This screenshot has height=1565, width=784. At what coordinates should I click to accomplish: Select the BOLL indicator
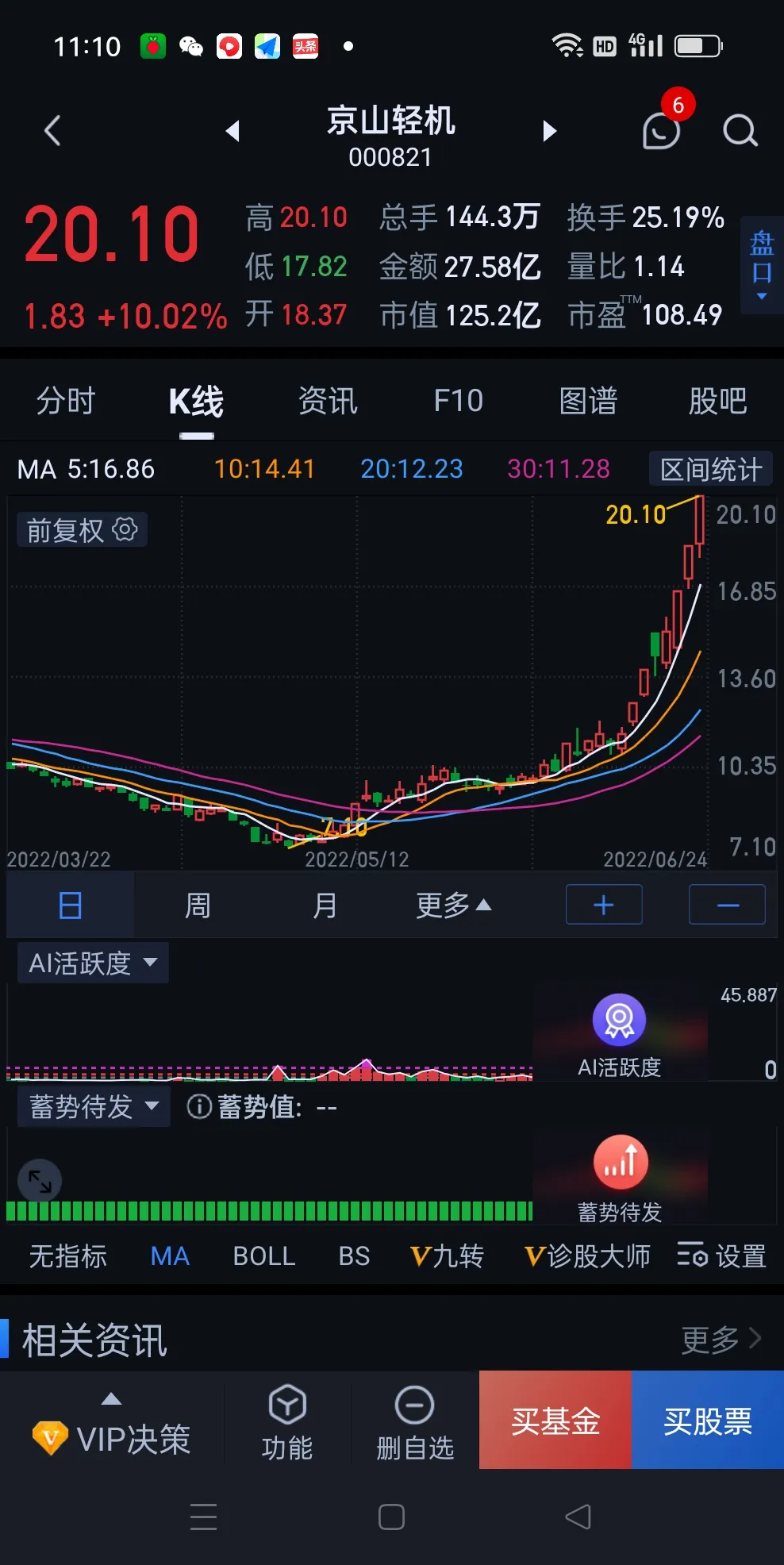tap(264, 1256)
